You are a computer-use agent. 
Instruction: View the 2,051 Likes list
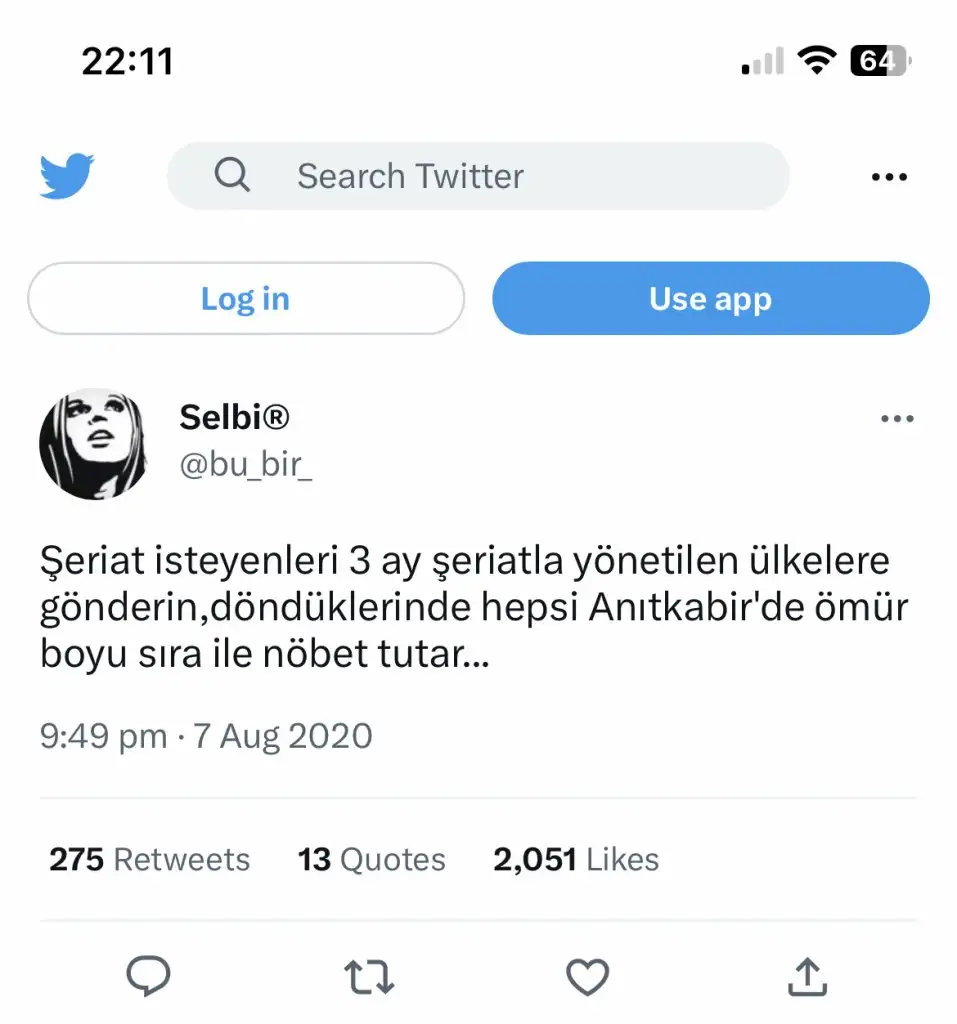[x=576, y=859]
